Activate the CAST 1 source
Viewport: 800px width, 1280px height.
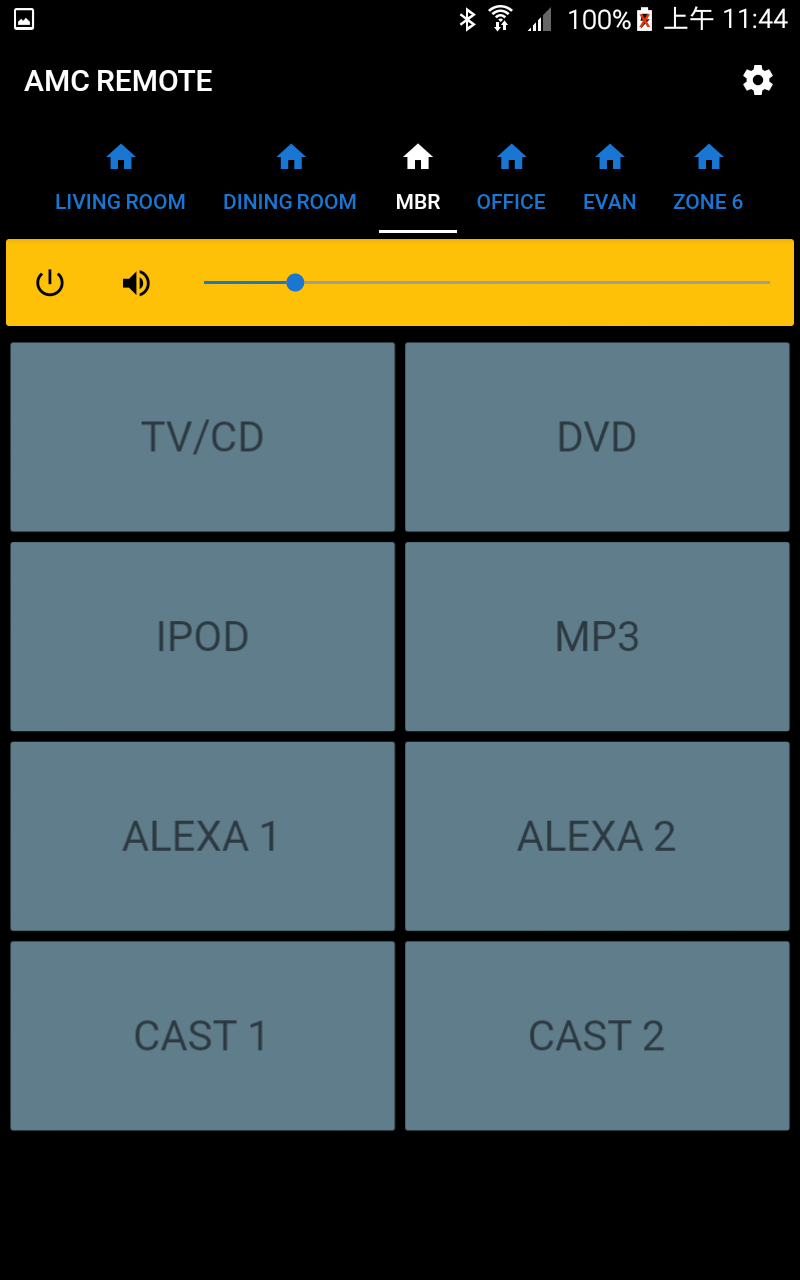coord(202,1035)
